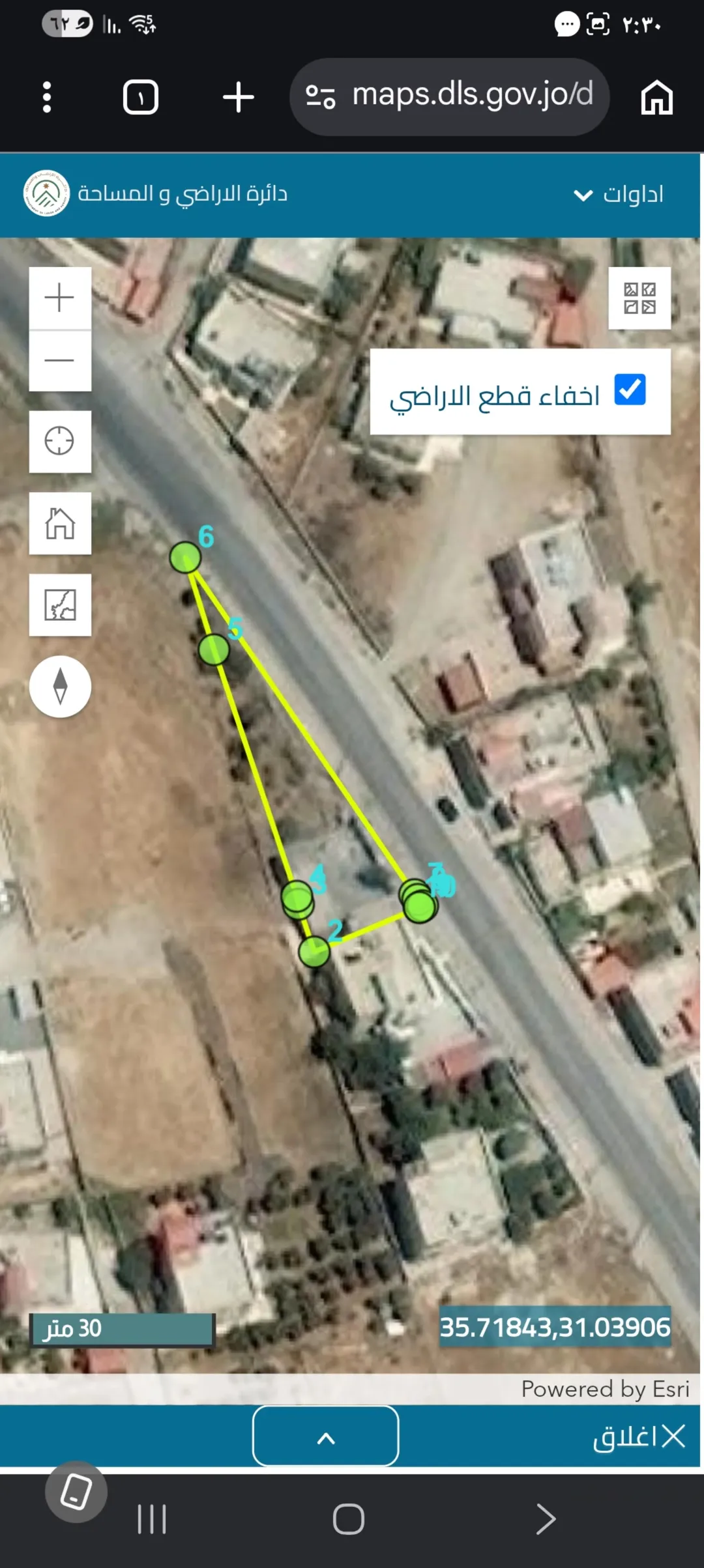Image resolution: width=704 pixels, height=1568 pixels.
Task: Go to the phone home screen
Action: click(x=349, y=1519)
